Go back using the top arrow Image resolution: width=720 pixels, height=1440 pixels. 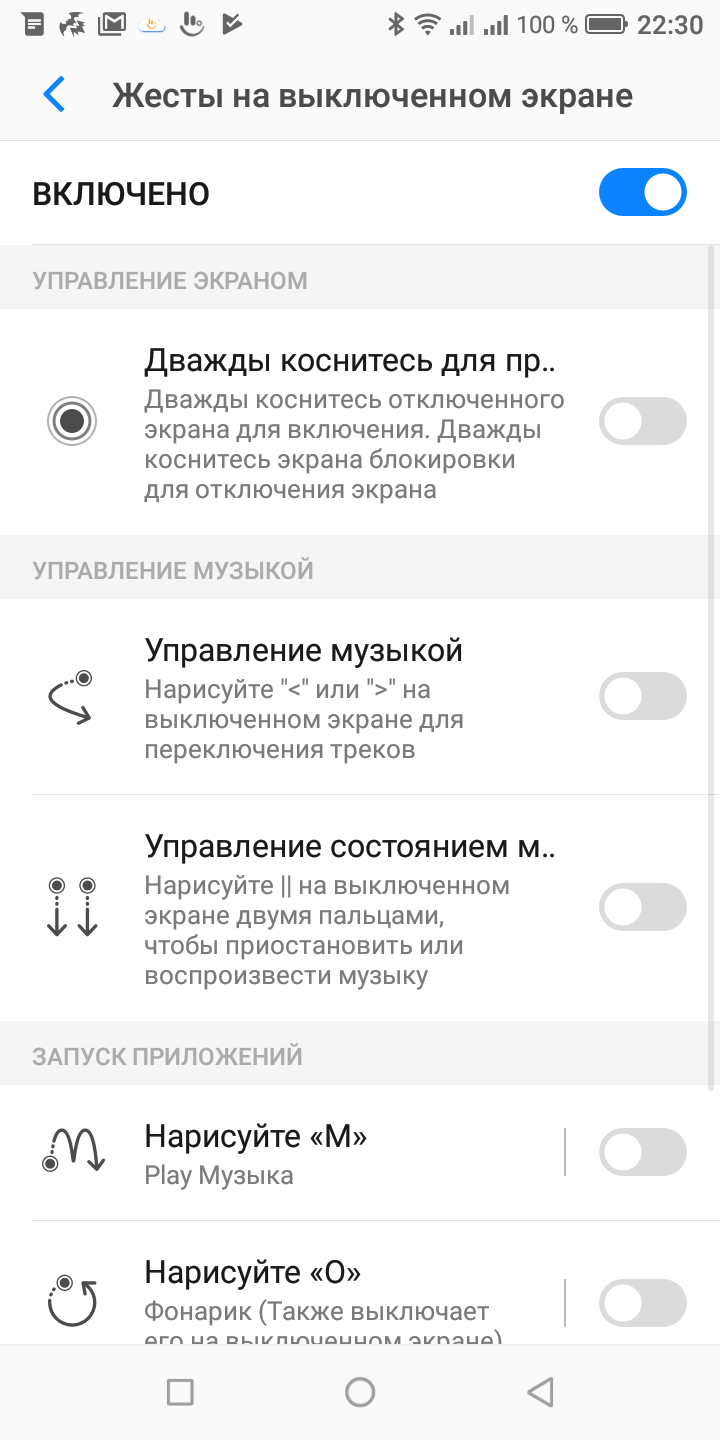coord(54,95)
